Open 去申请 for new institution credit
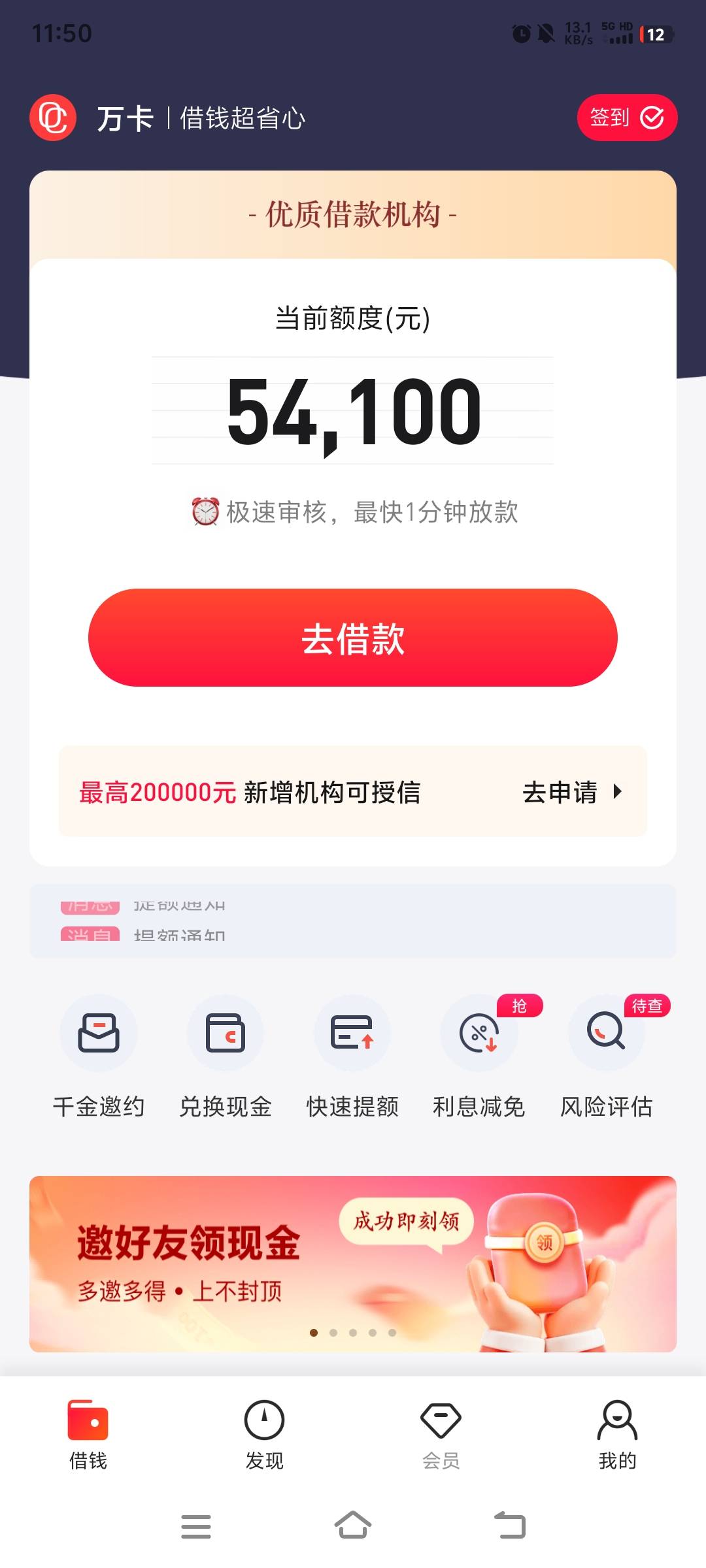 pyautogui.click(x=572, y=792)
